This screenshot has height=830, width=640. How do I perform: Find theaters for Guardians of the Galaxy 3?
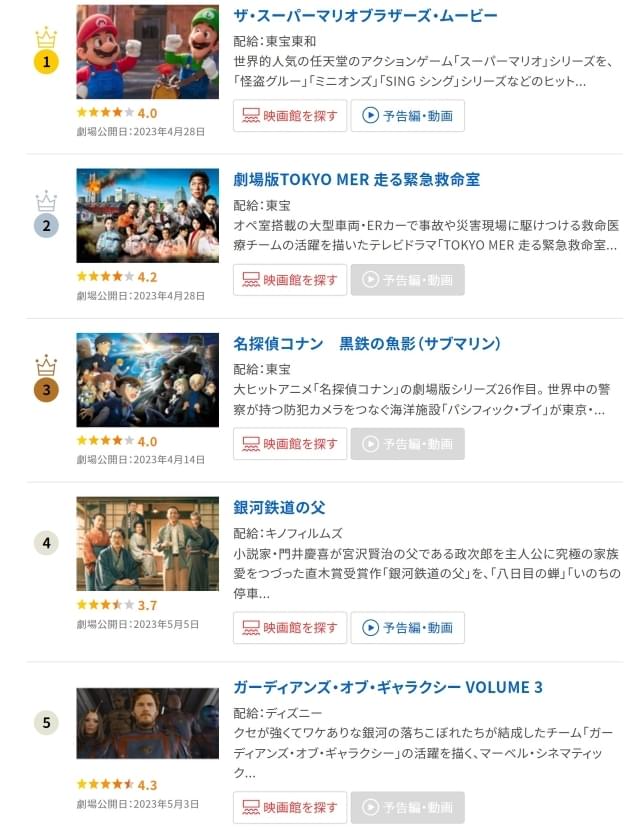[290, 807]
